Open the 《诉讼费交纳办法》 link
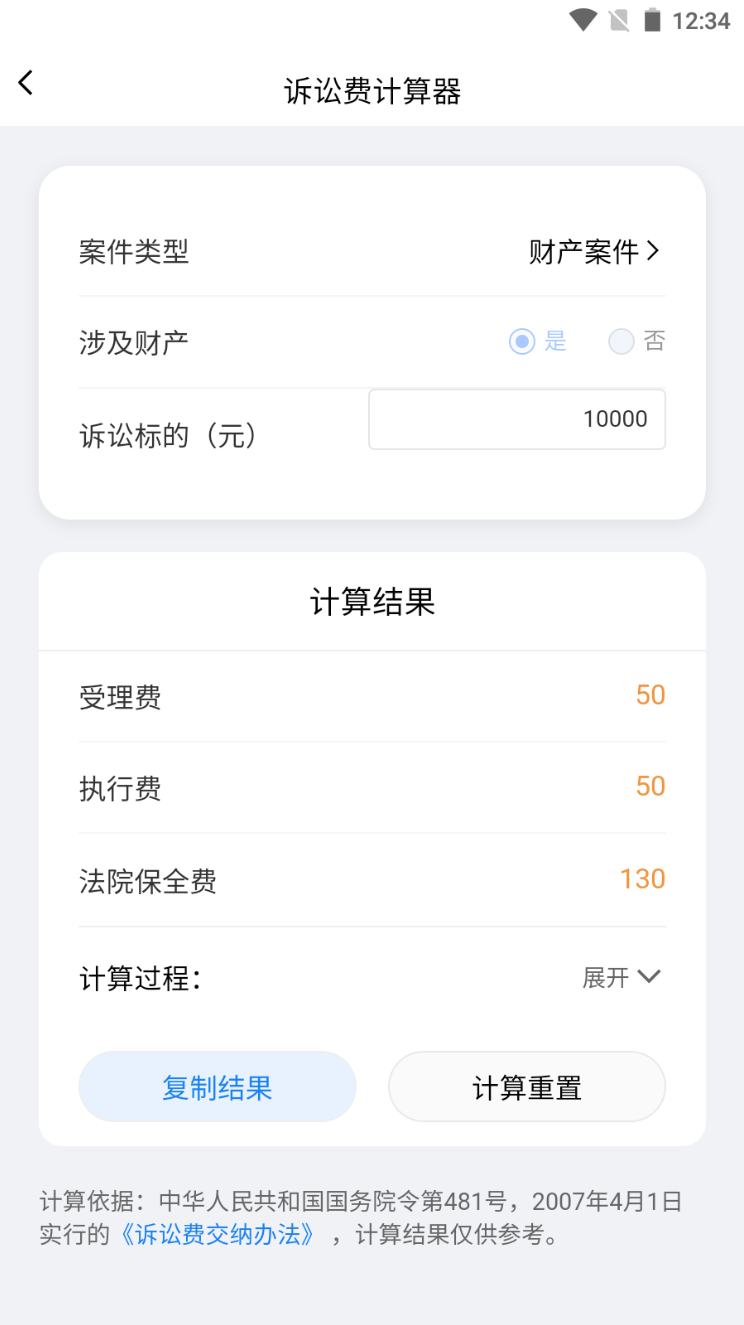Image resolution: width=744 pixels, height=1325 pixels. 218,1234
